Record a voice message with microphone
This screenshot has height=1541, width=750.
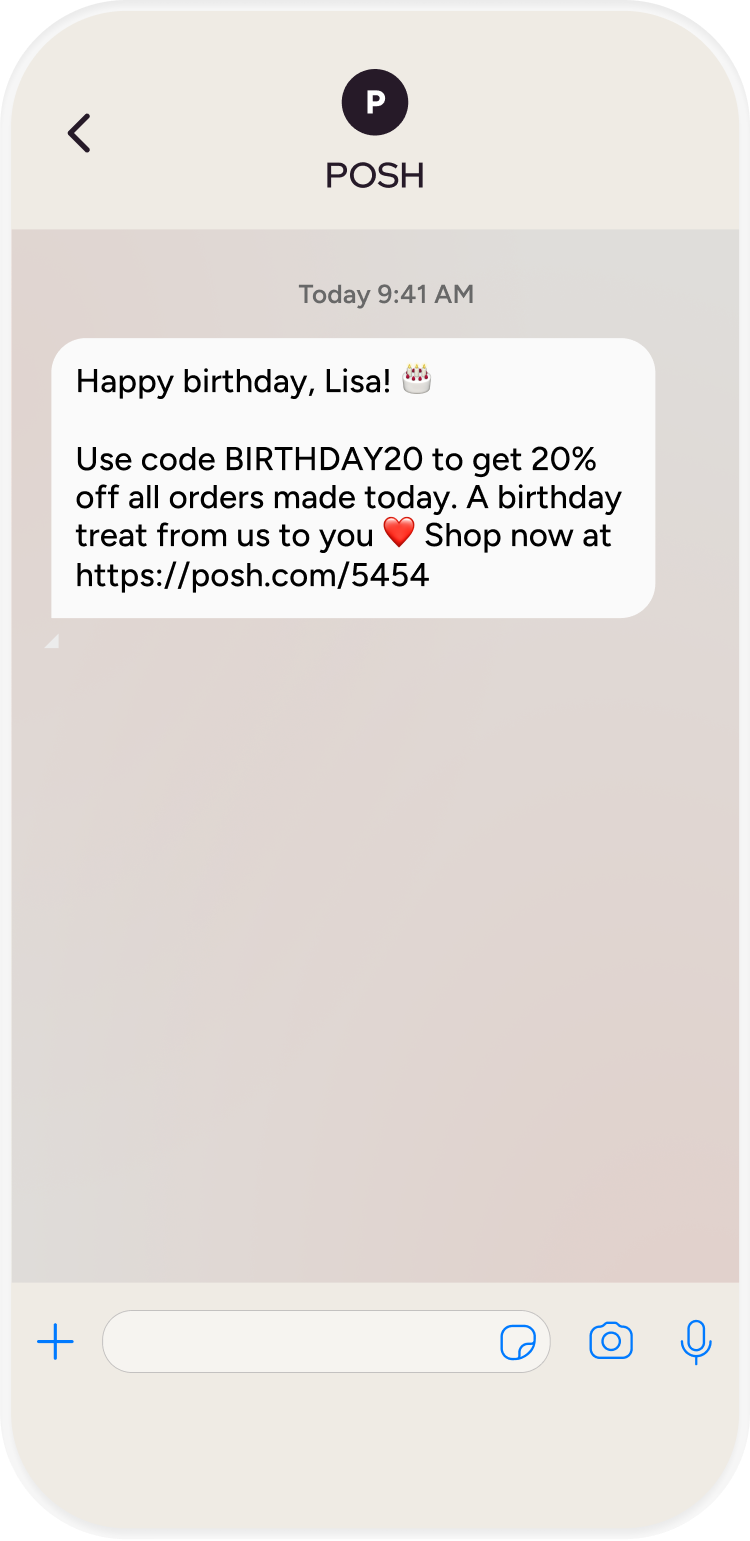click(x=695, y=1341)
